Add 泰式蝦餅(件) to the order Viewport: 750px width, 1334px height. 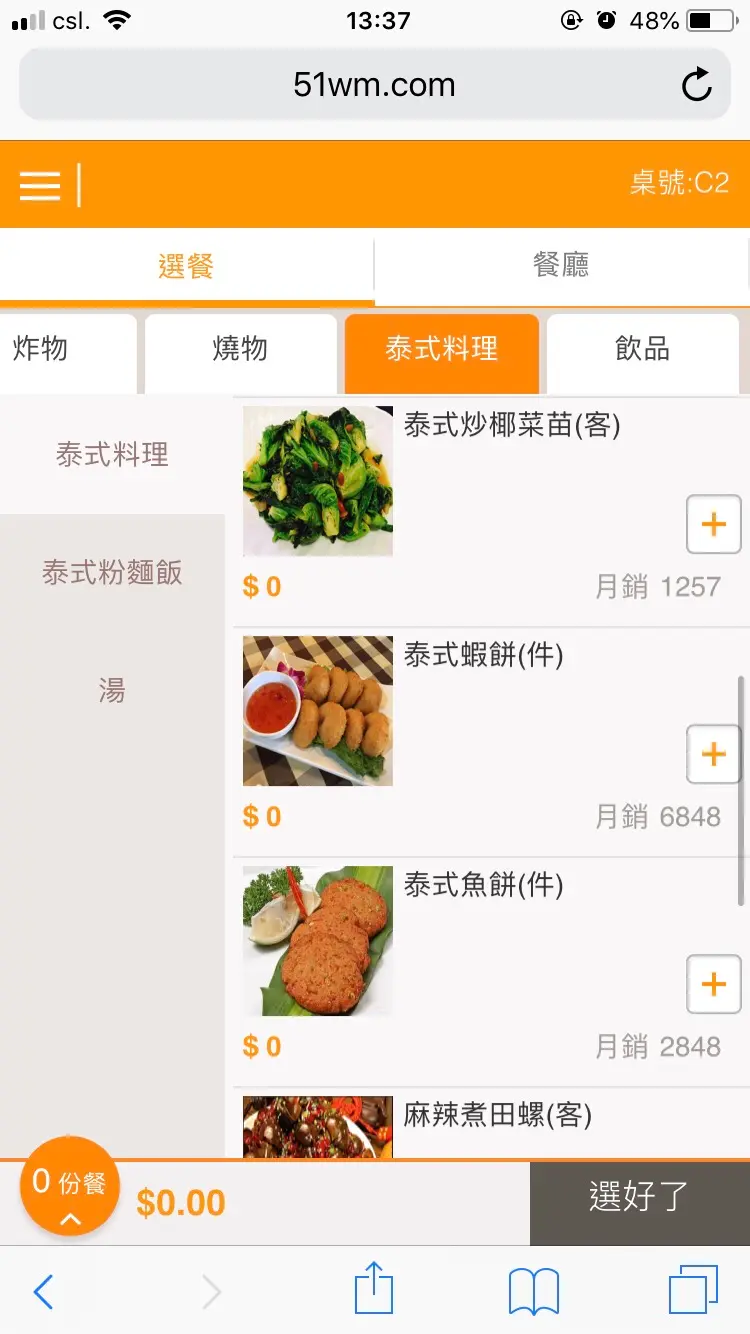tap(713, 754)
